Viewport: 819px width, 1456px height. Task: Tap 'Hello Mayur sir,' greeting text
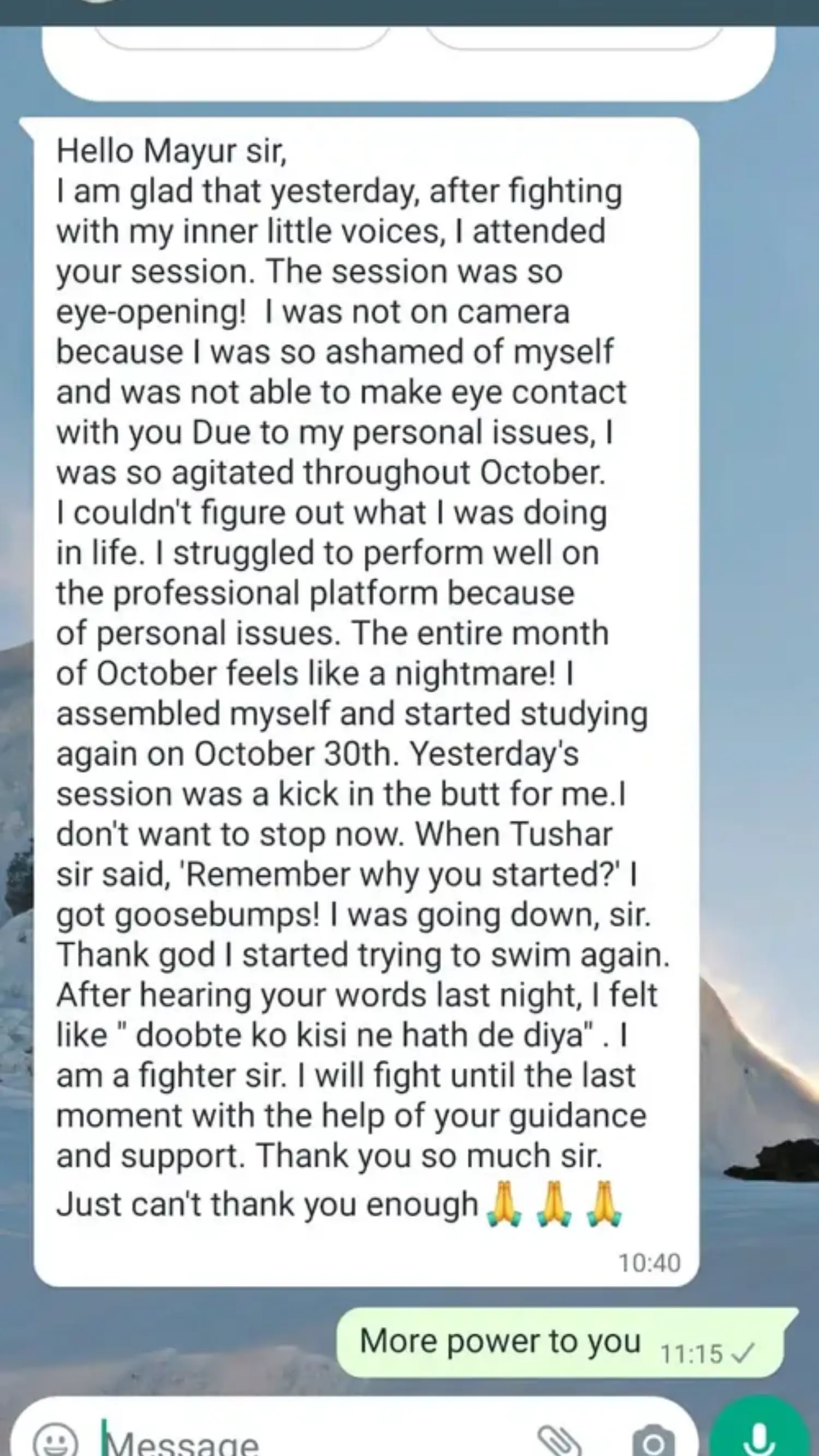(170, 150)
